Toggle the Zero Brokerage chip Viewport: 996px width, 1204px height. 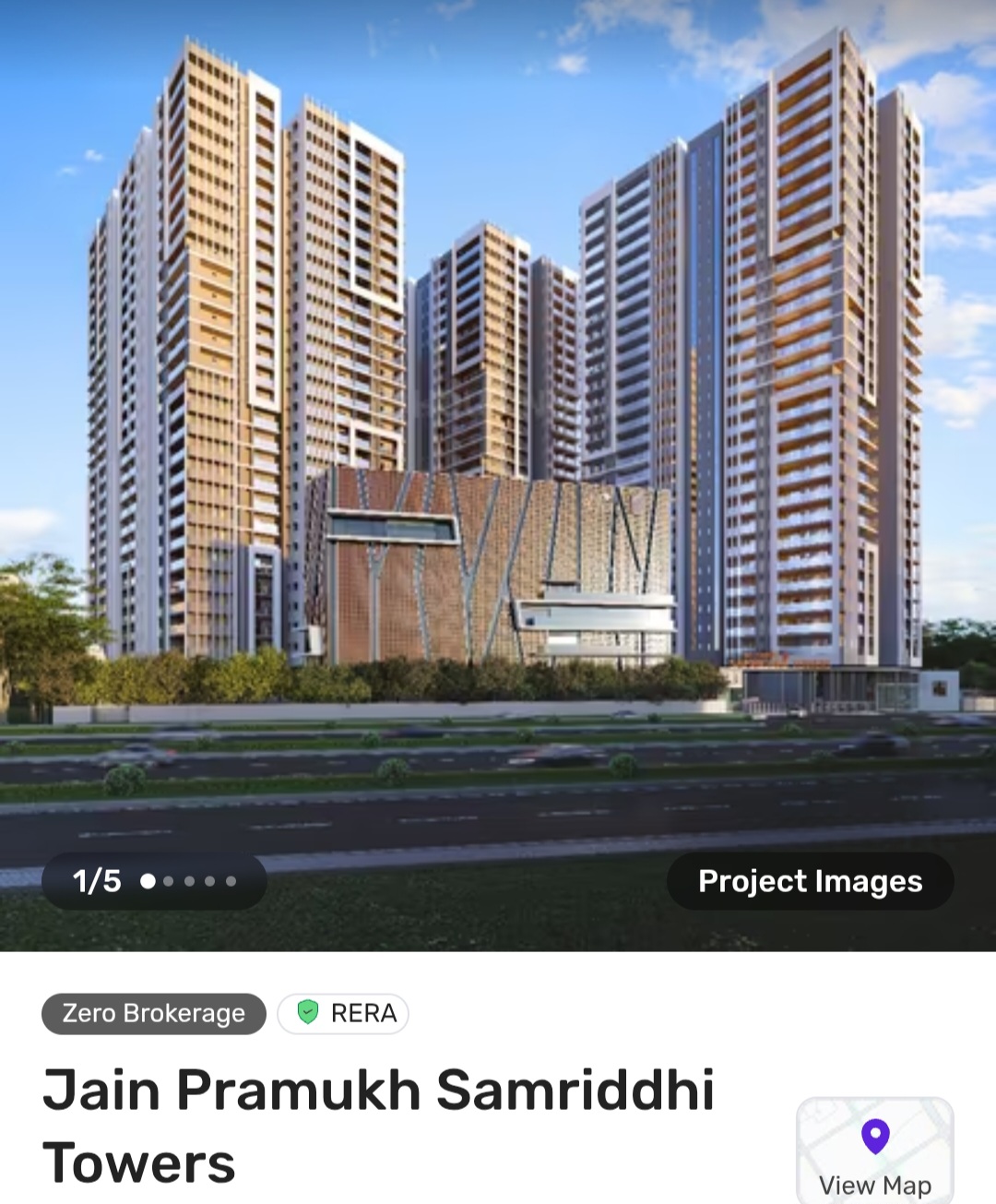coord(153,1014)
